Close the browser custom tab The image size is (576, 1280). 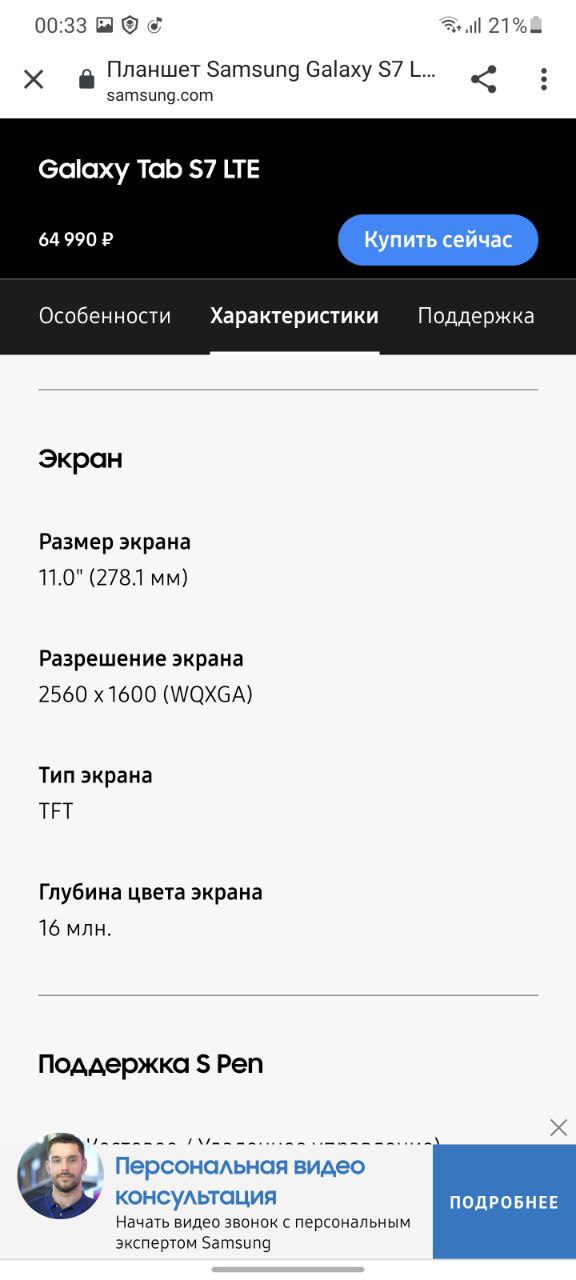point(33,80)
